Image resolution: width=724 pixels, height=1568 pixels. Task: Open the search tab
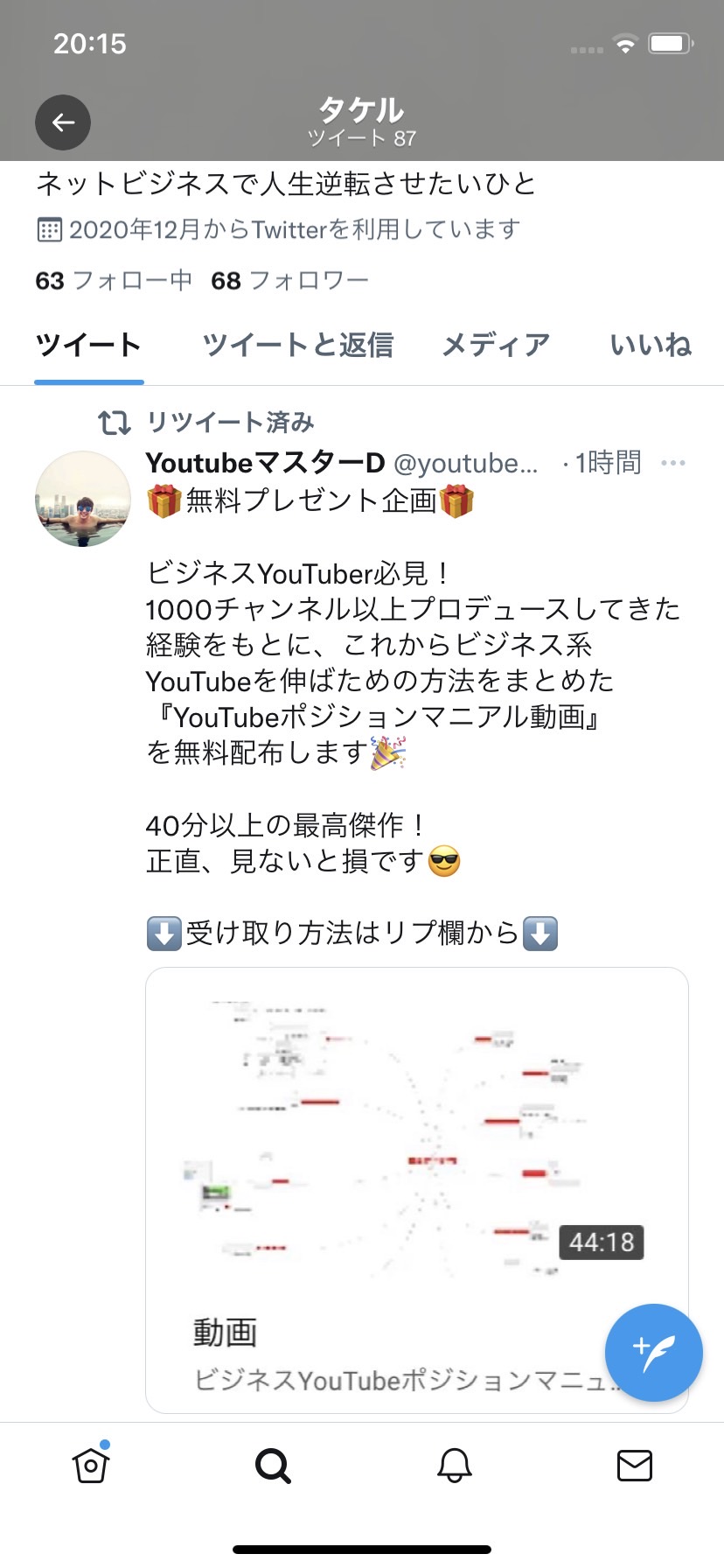pyautogui.click(x=273, y=1465)
